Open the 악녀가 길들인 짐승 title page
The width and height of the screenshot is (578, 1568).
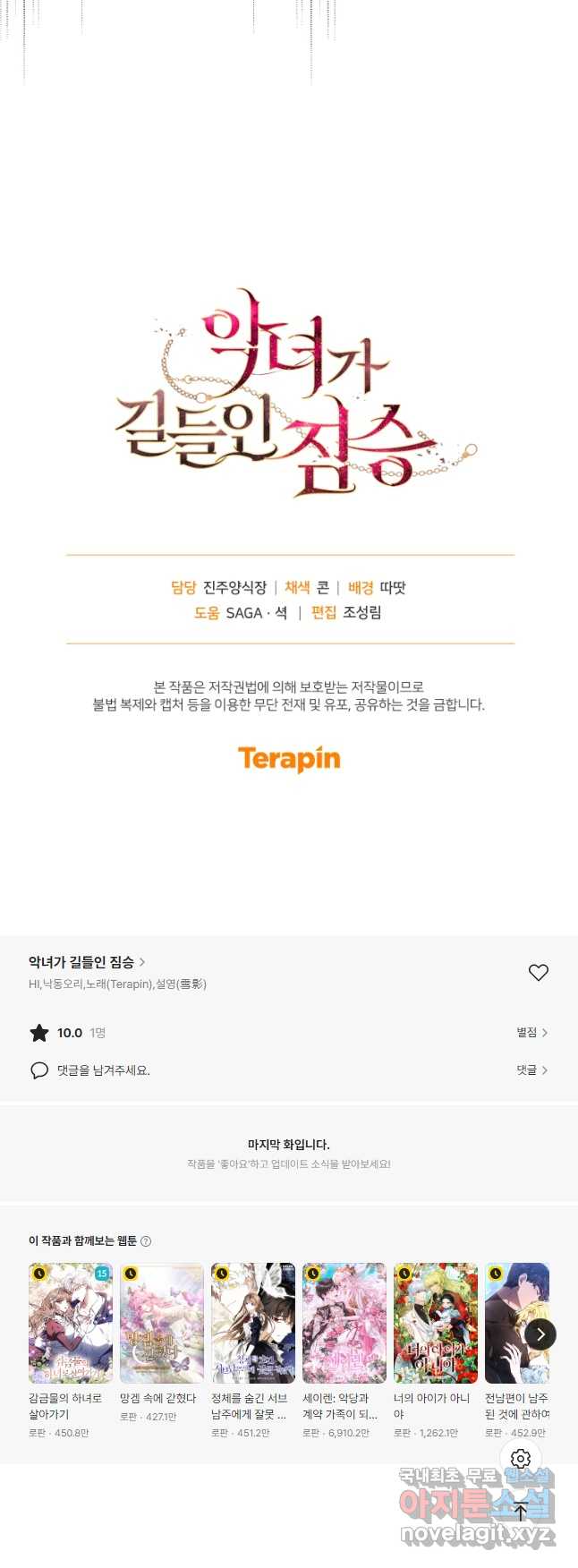87,962
